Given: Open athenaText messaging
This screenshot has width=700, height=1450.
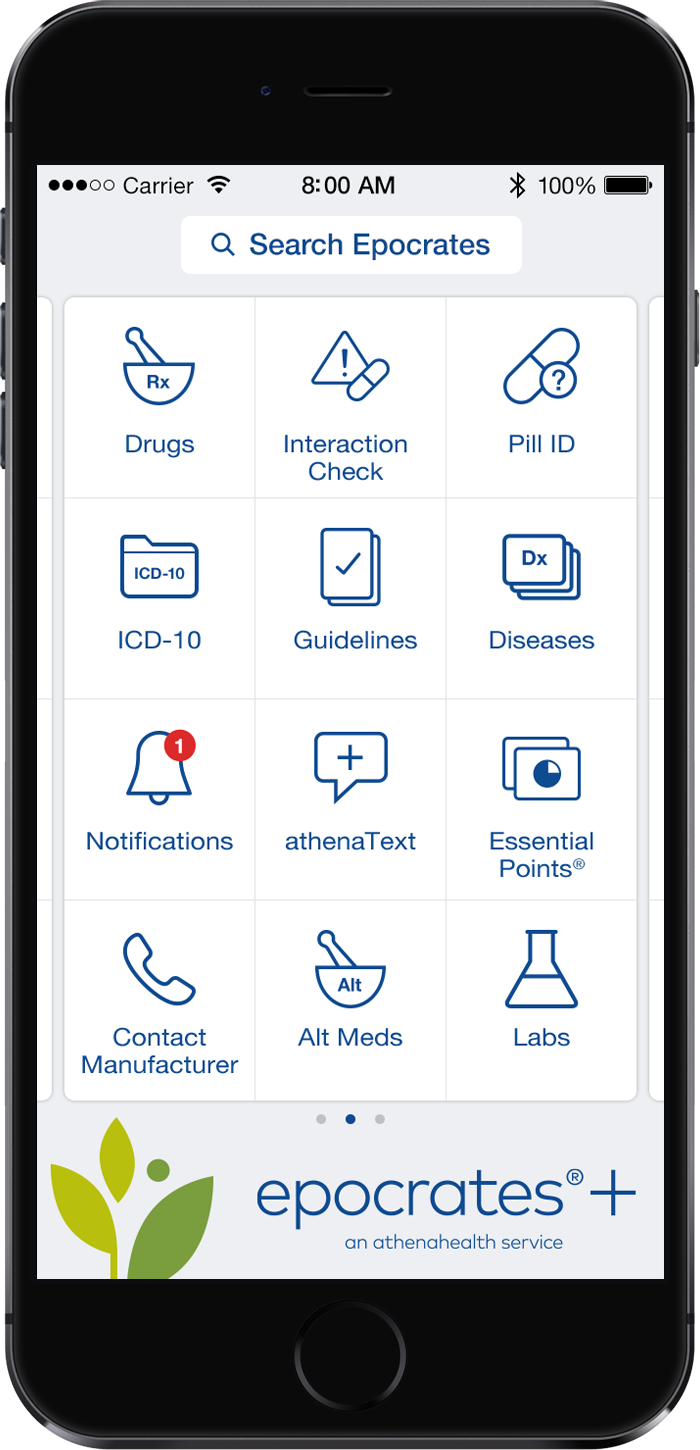Looking at the screenshot, I should point(351,799).
